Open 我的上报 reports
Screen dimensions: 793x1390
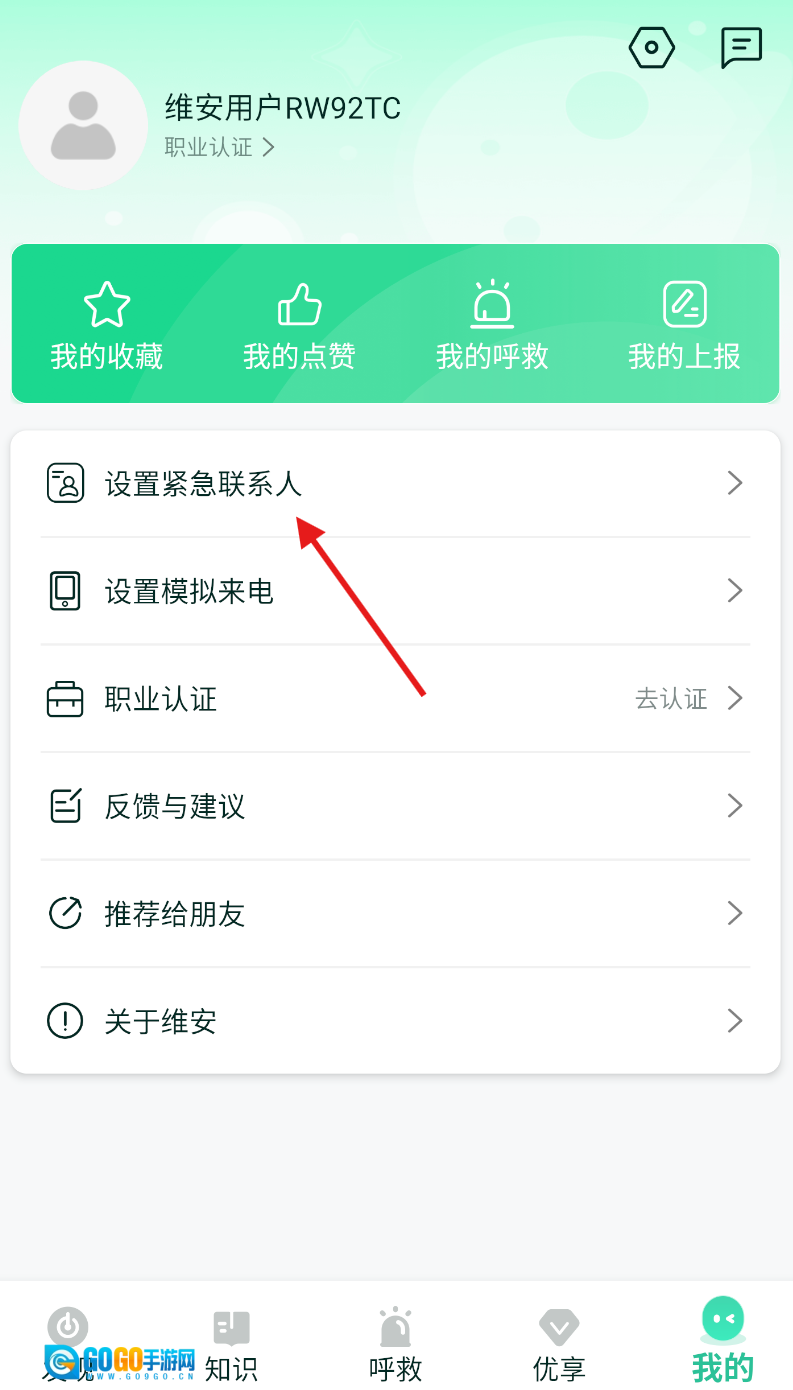684,326
